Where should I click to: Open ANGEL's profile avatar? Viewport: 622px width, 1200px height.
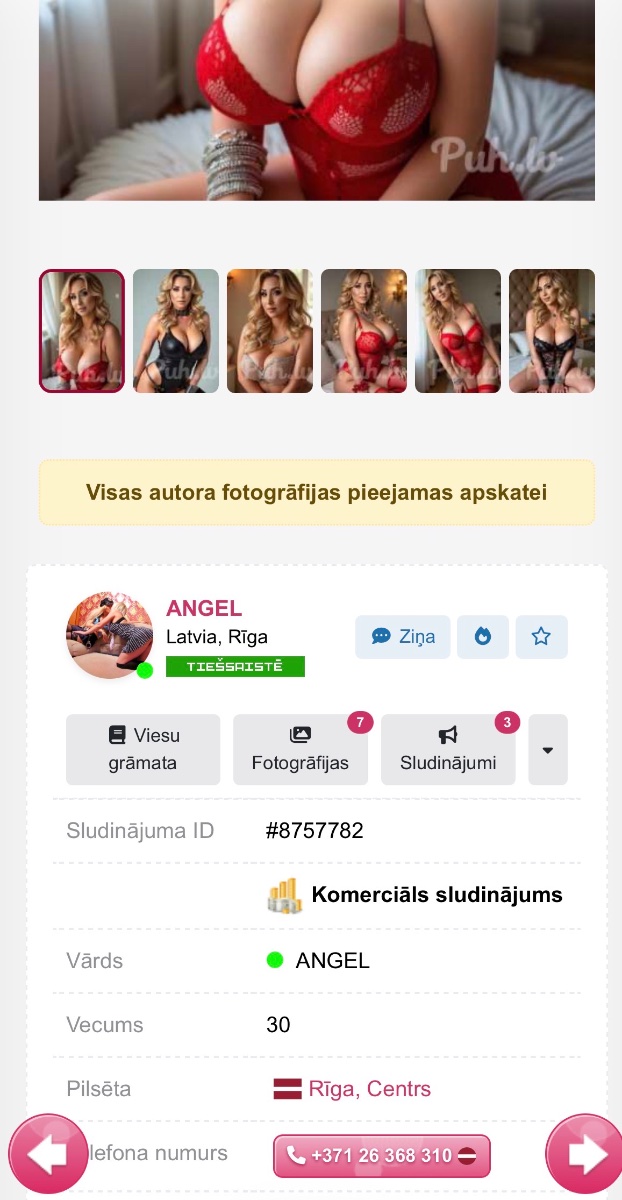(x=108, y=634)
